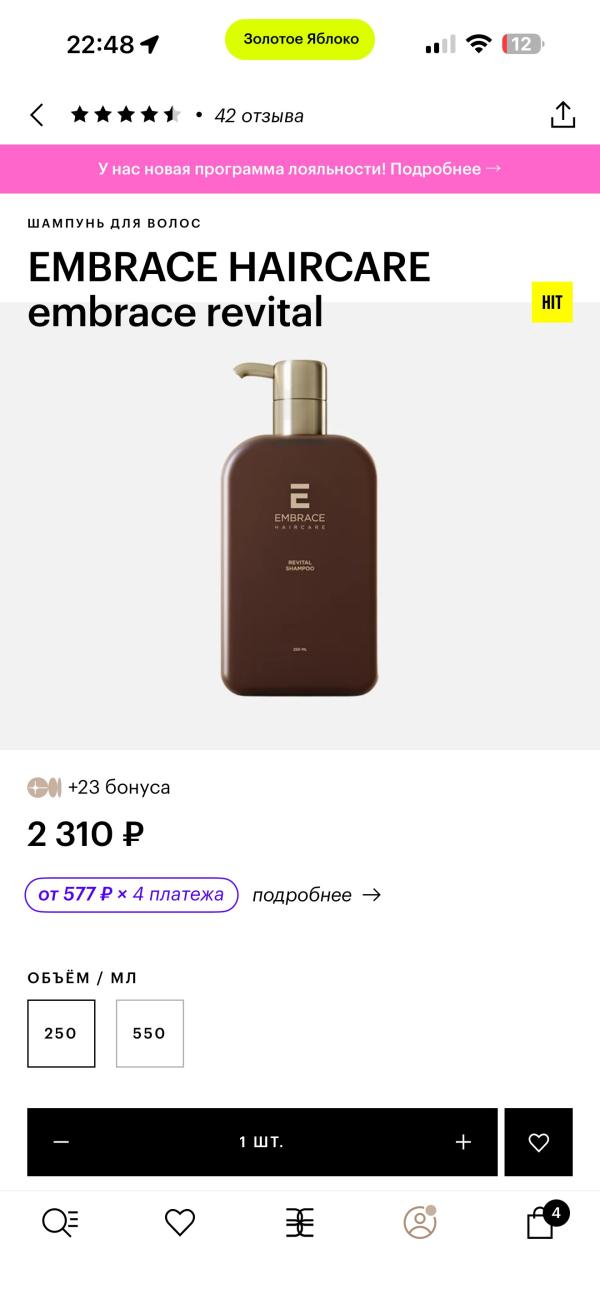Switch to the favorites tab
The image size is (600, 1303).
[x=180, y=1222]
